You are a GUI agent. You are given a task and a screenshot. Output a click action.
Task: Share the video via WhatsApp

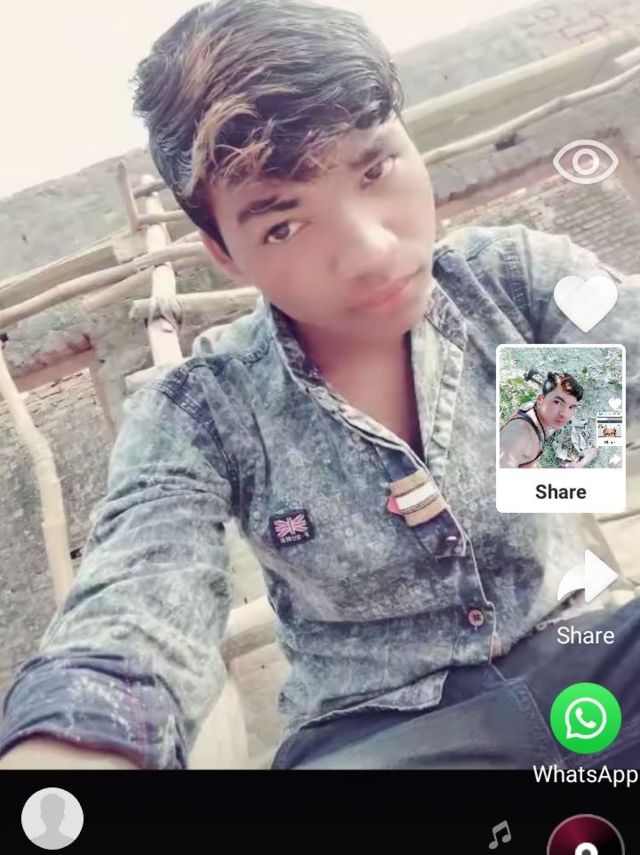click(586, 719)
